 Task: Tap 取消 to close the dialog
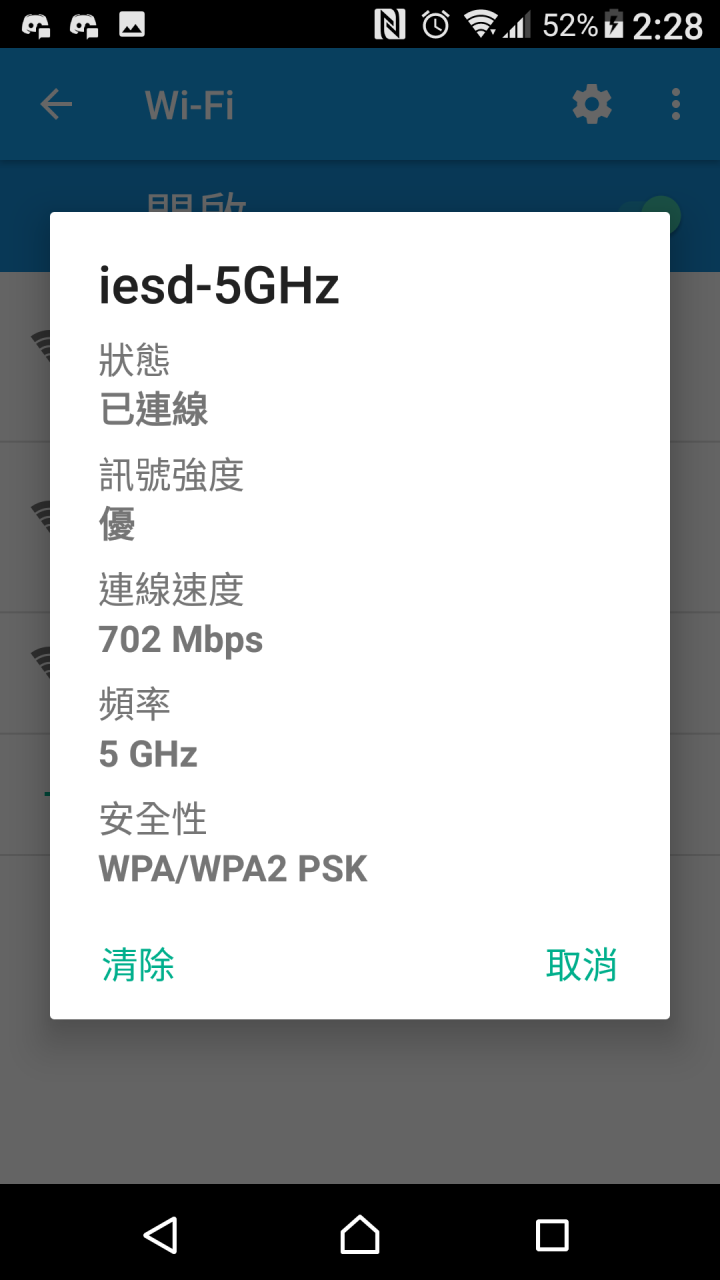pyautogui.click(x=581, y=965)
